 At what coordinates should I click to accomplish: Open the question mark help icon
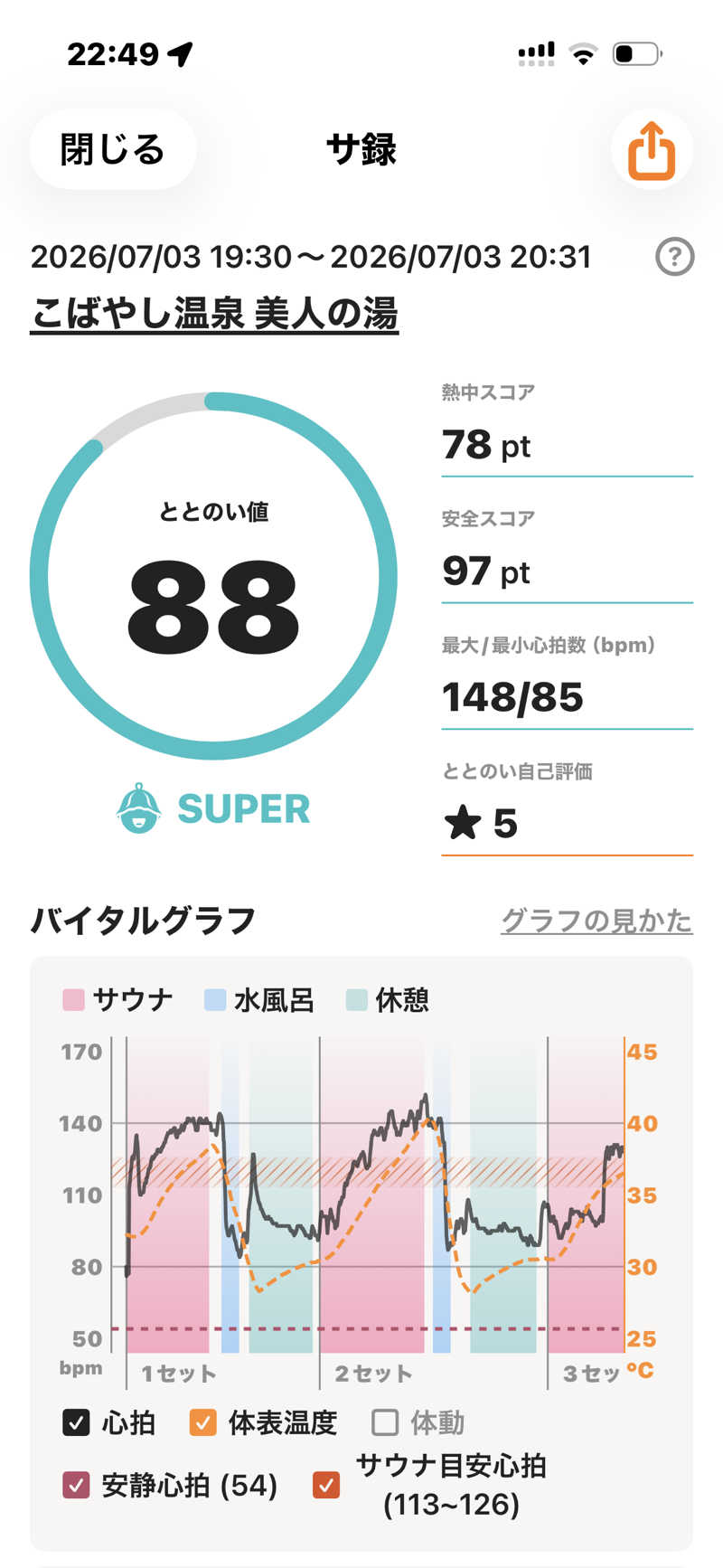coord(674,257)
